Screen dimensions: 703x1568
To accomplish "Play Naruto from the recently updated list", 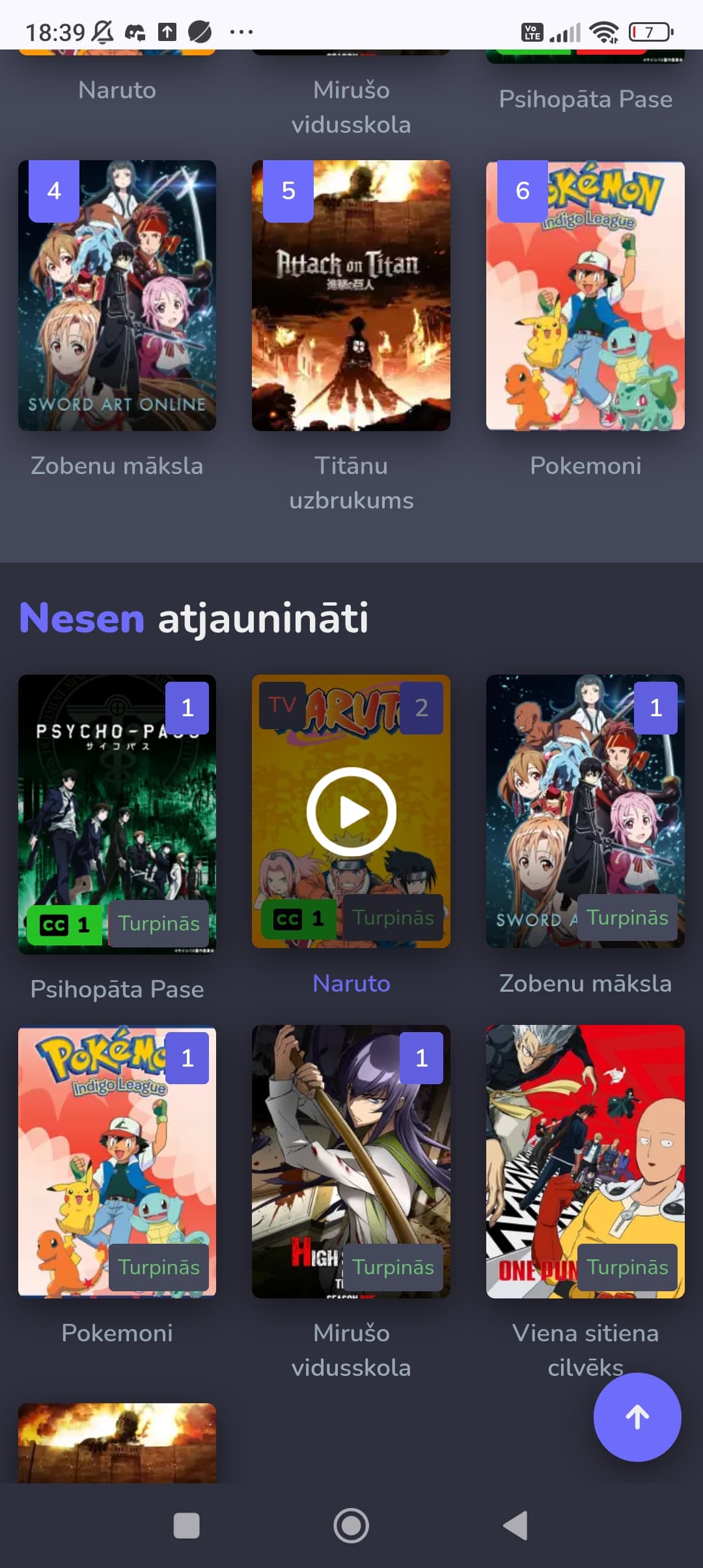I will coord(351,811).
